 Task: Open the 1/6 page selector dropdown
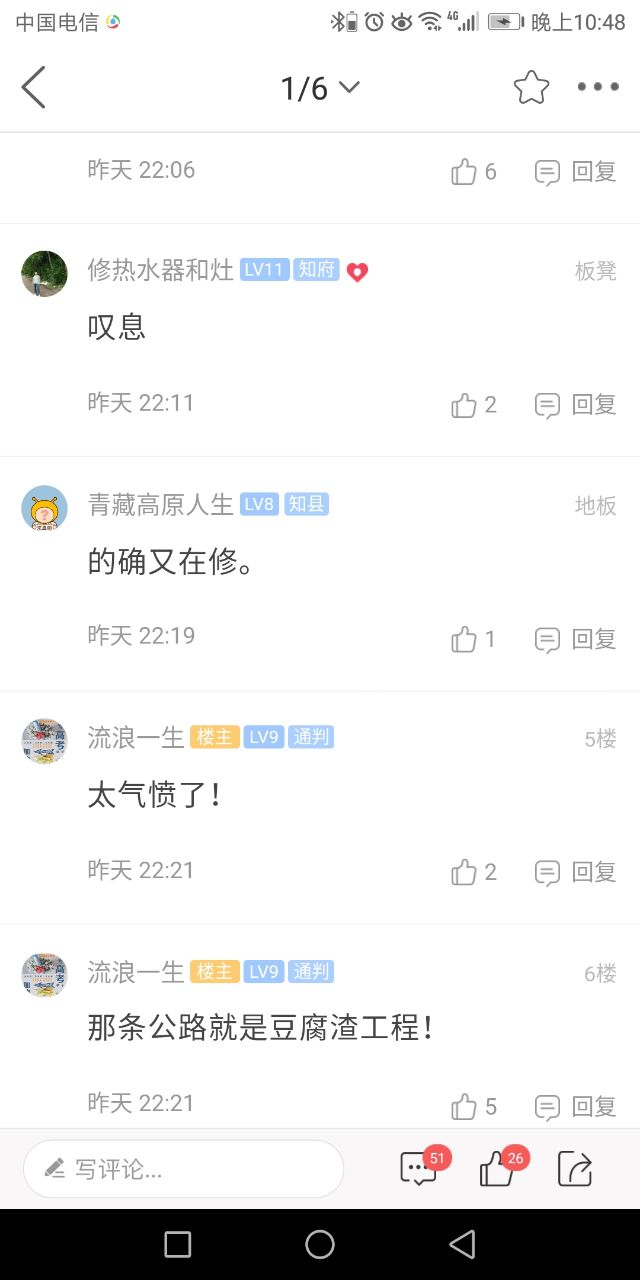pyautogui.click(x=319, y=88)
